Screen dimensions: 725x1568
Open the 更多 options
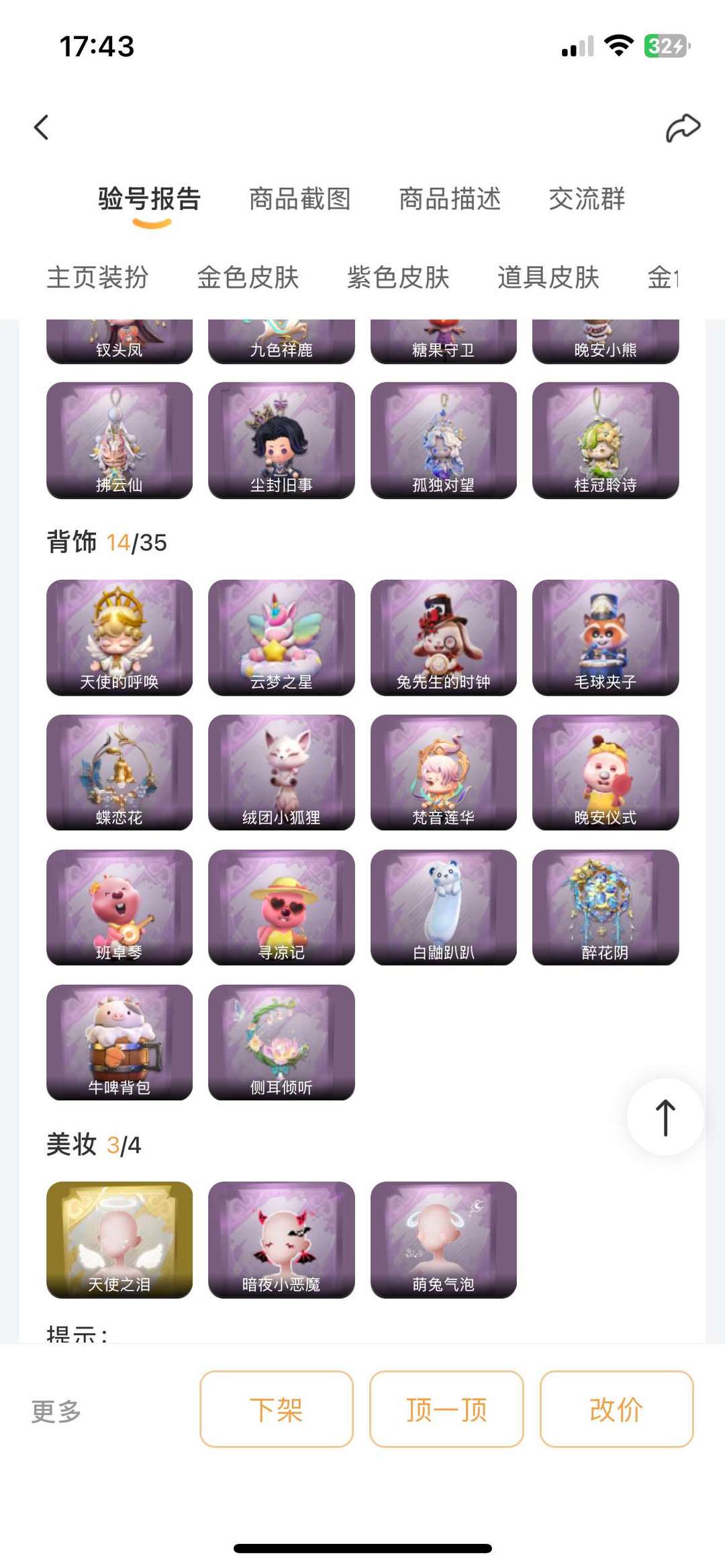pos(56,1412)
